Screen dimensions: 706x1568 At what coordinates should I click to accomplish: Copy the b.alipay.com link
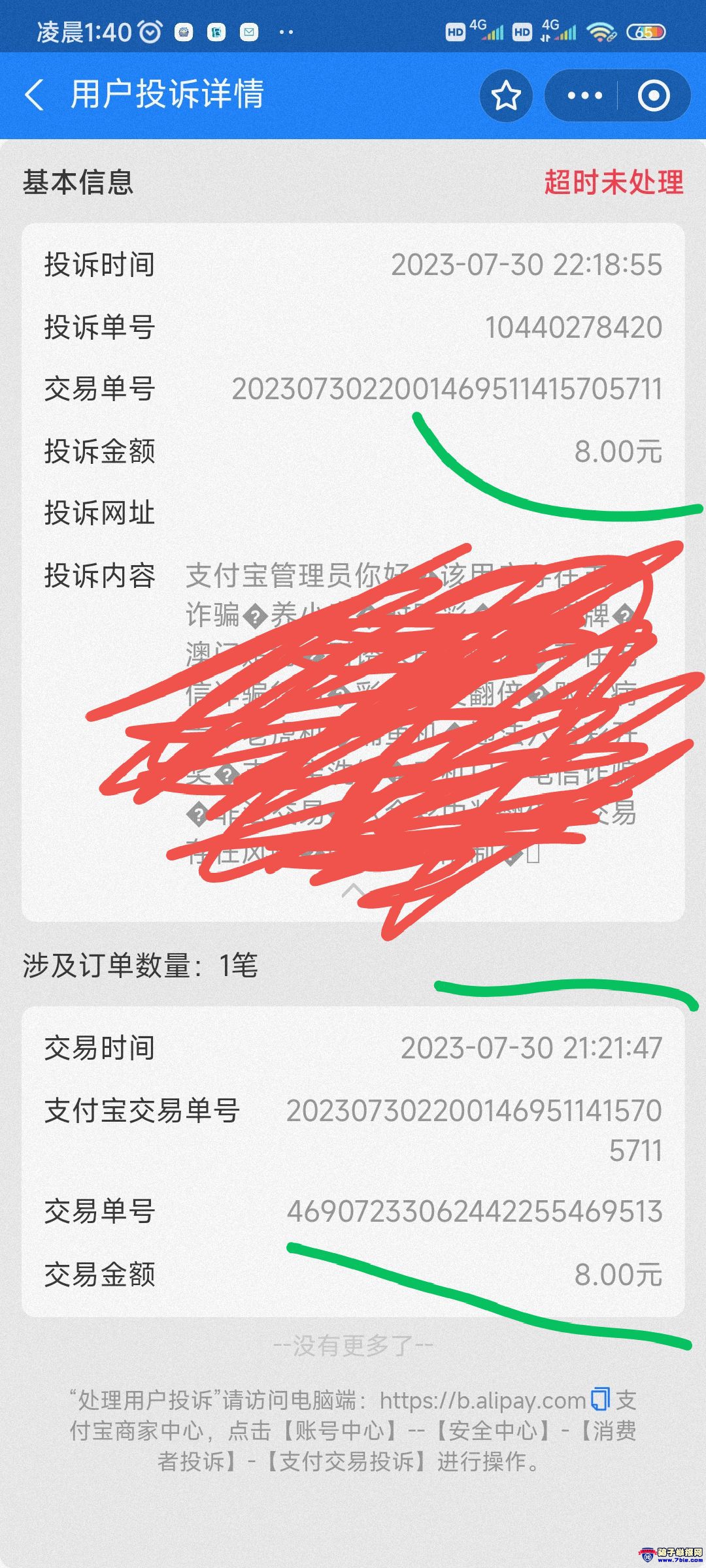point(600,1399)
